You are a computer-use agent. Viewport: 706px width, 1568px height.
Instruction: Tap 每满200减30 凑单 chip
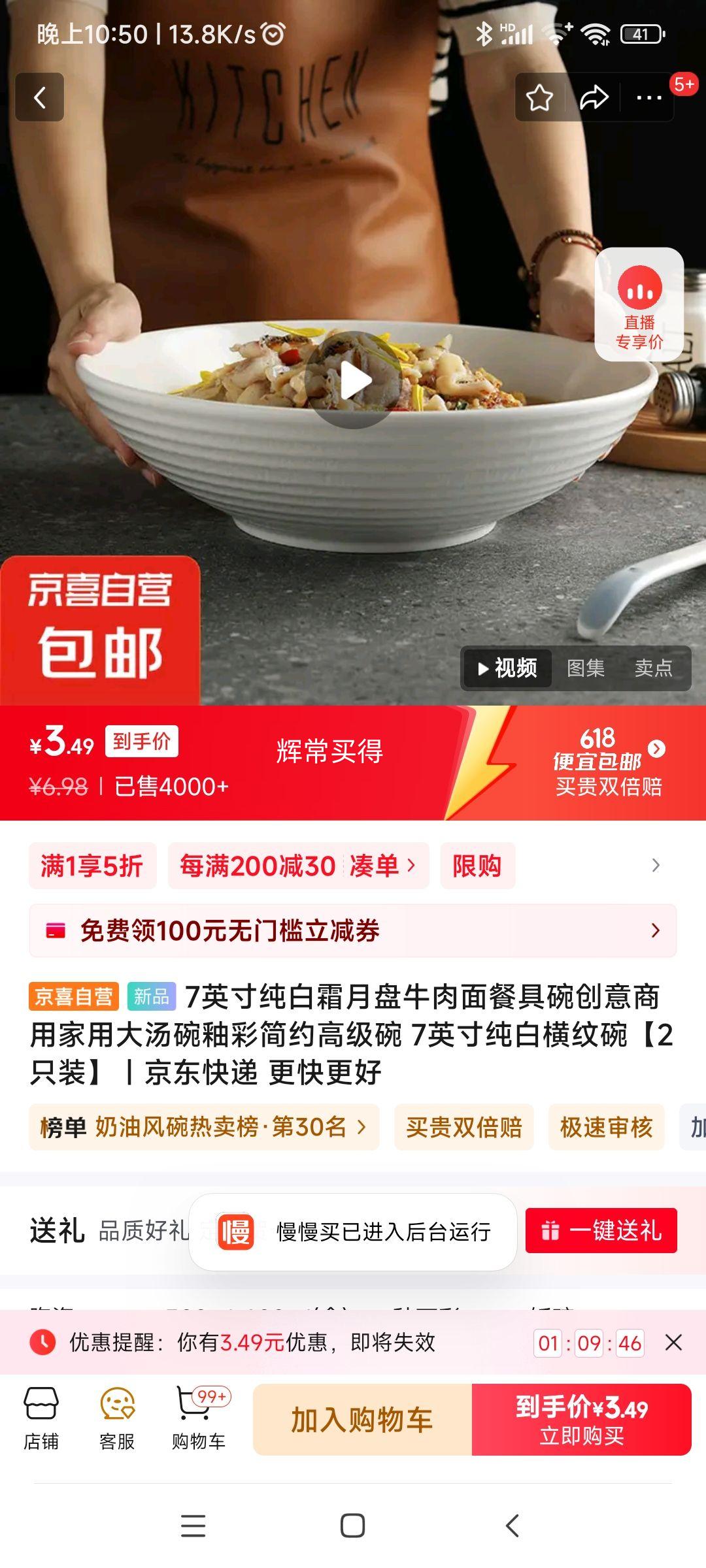[298, 866]
